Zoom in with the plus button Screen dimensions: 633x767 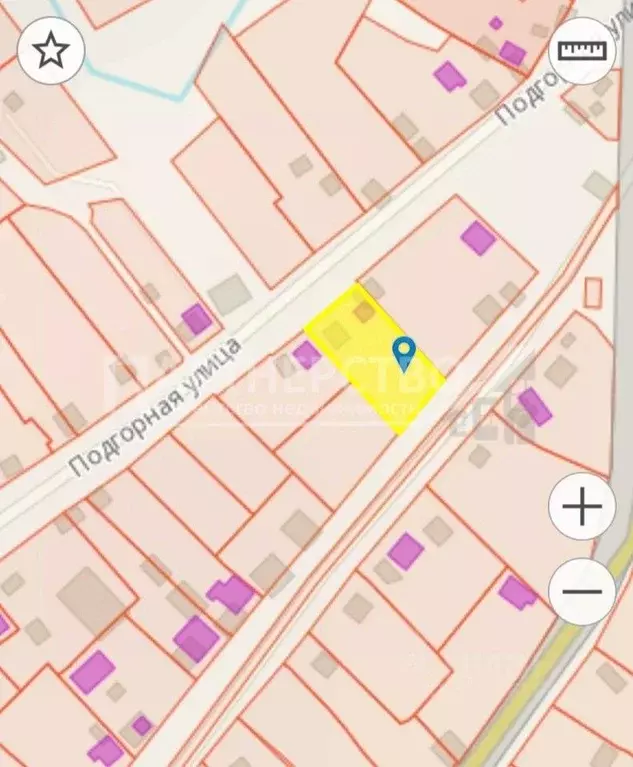point(582,507)
